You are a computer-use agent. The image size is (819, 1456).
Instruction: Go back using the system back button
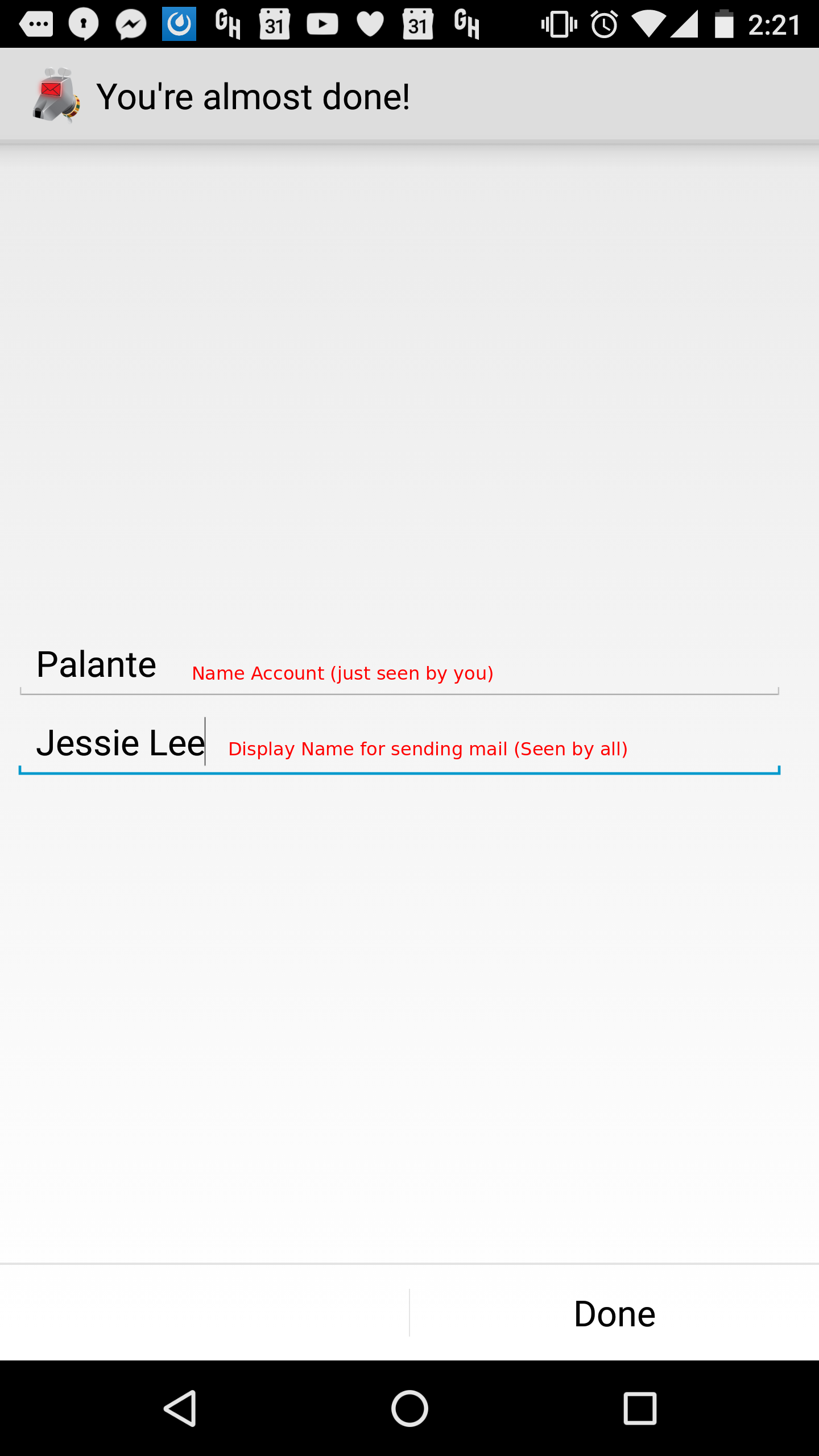point(181,1409)
